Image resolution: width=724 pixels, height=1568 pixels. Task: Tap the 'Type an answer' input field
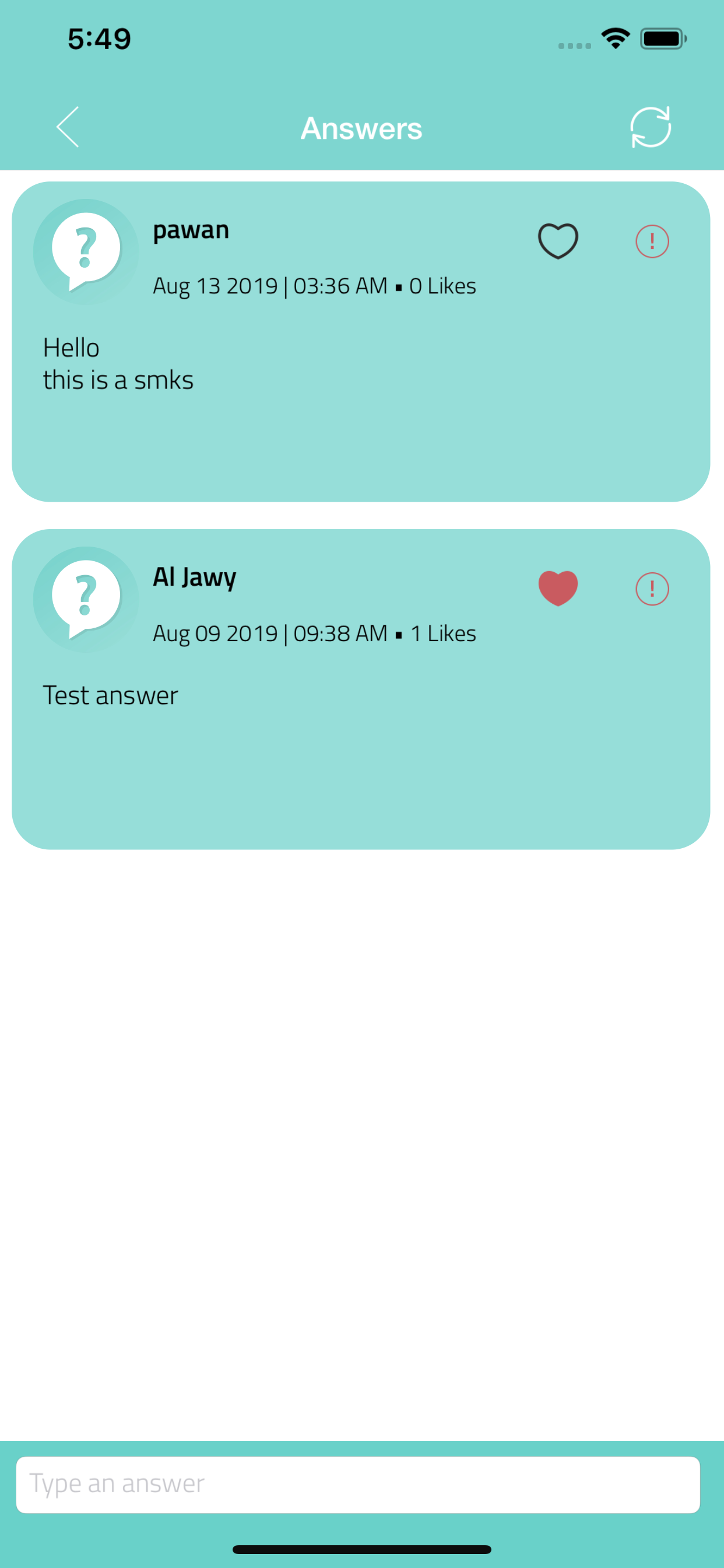(x=361, y=1483)
